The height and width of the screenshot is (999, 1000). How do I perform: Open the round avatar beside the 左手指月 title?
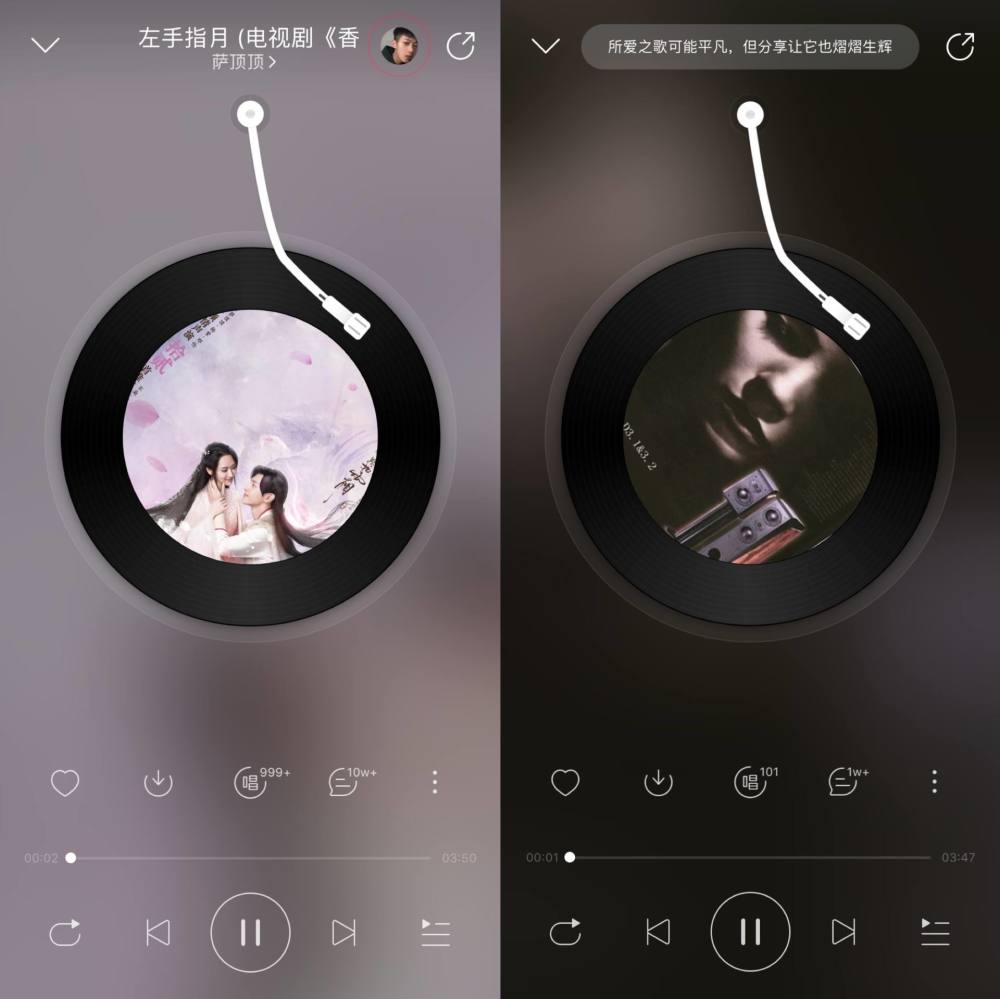(x=400, y=46)
